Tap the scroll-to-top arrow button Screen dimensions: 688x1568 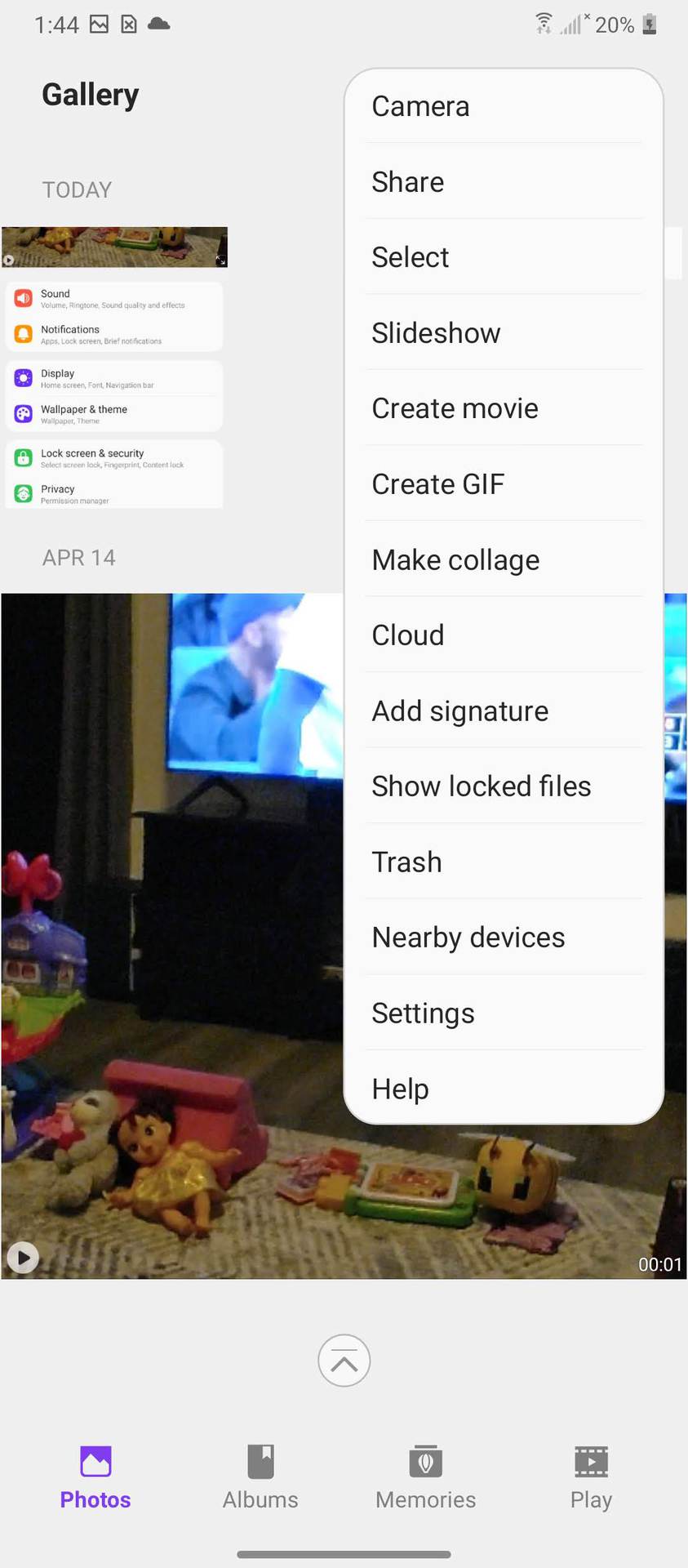pyautogui.click(x=344, y=1361)
